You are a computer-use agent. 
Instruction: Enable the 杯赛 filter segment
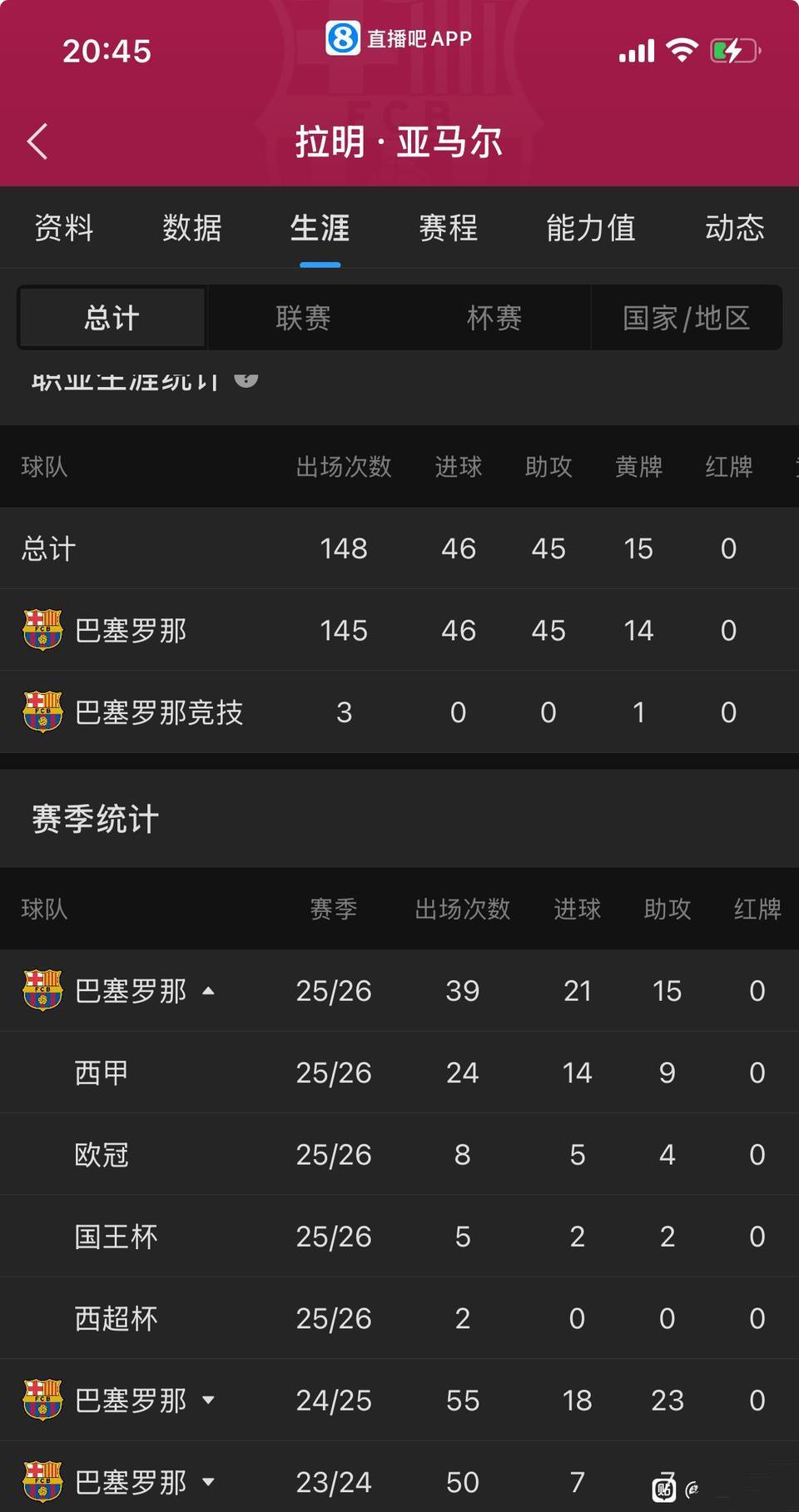click(494, 317)
